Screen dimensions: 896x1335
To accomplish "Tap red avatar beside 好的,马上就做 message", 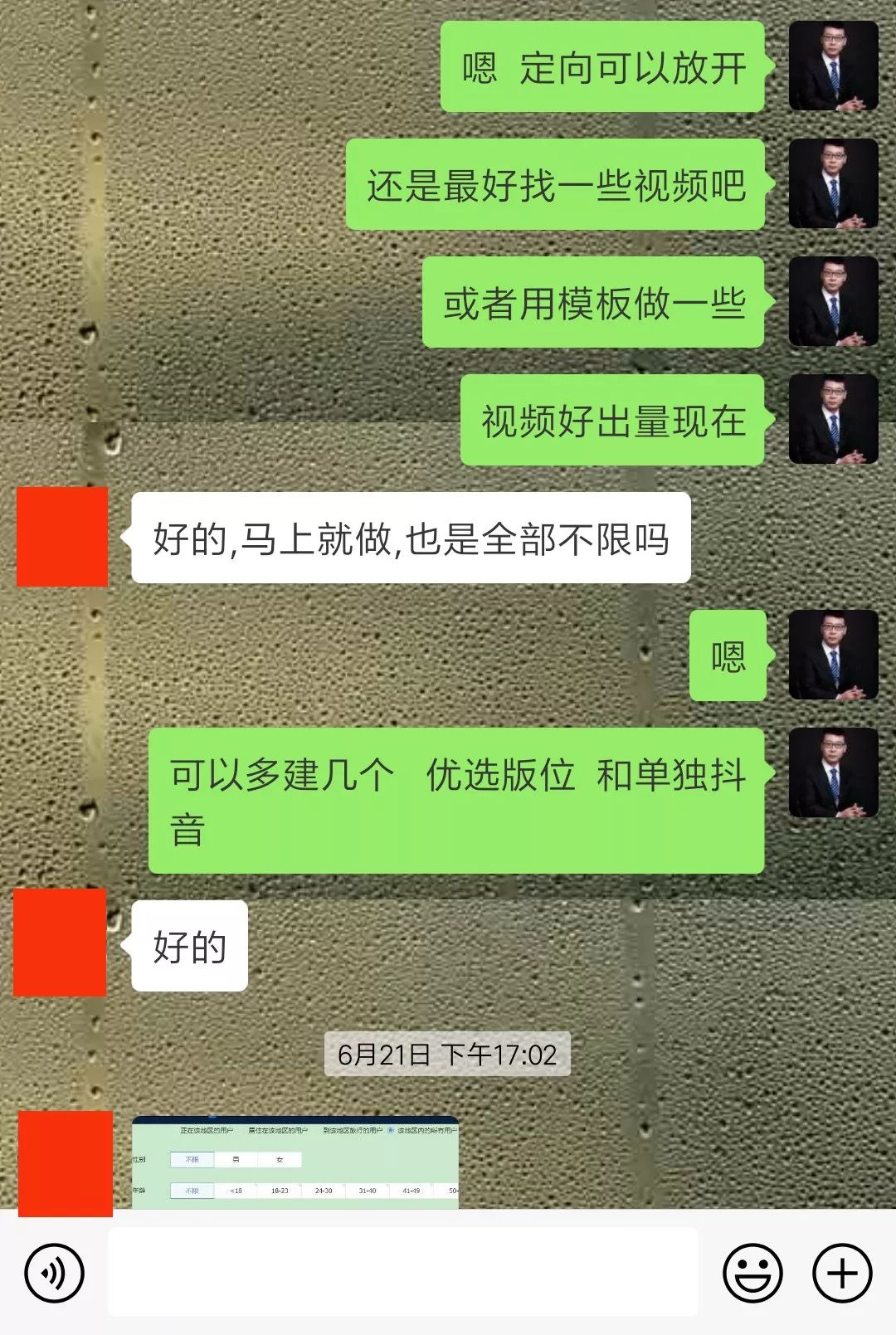I will pos(63,537).
